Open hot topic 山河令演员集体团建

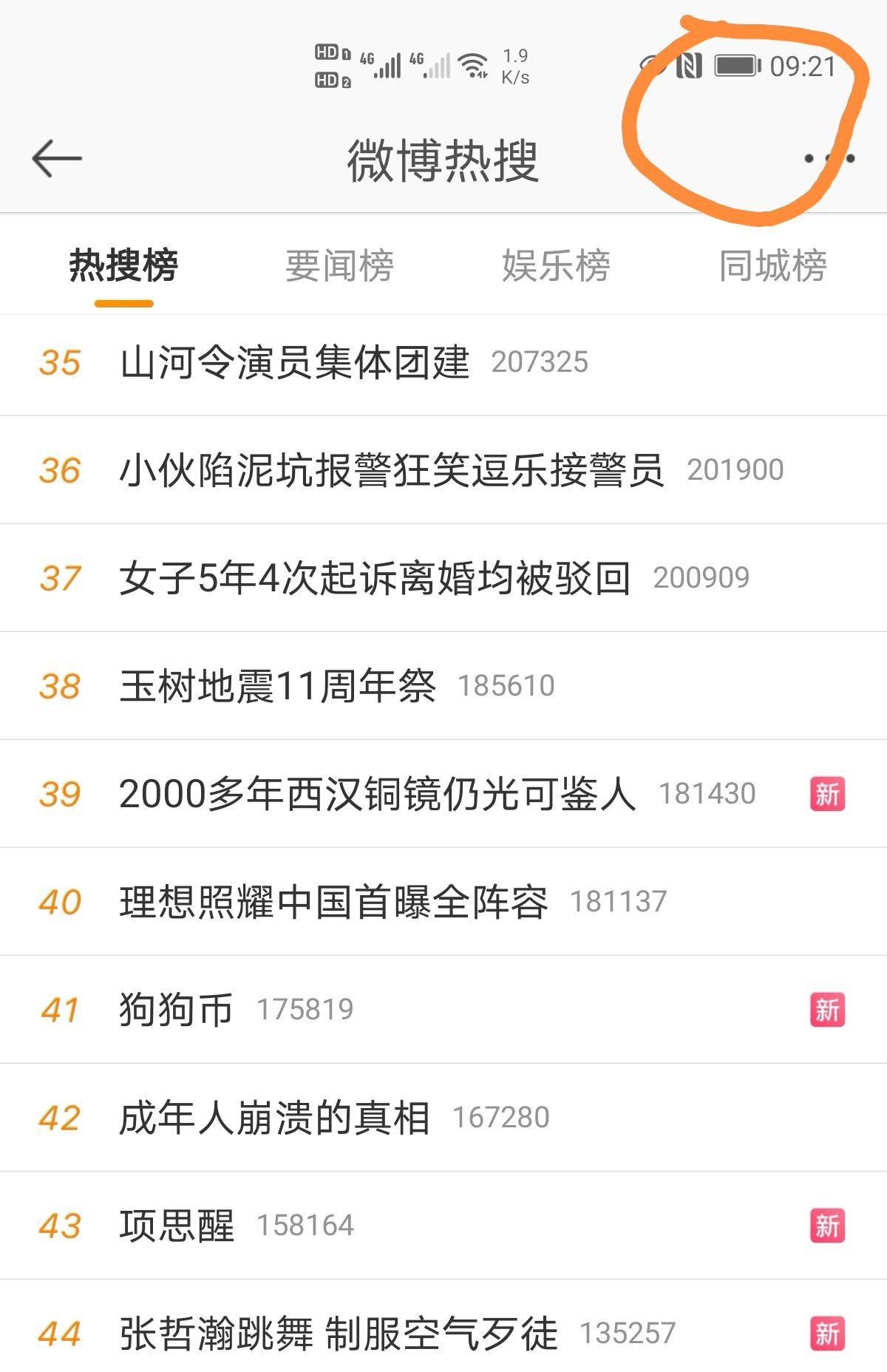[294, 362]
